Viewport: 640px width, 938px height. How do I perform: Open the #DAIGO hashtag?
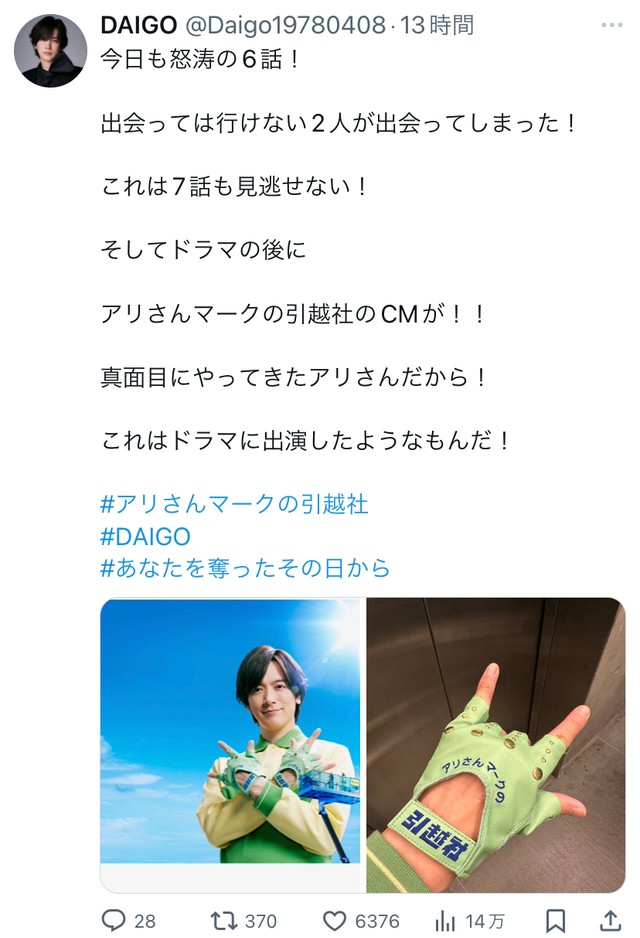(145, 536)
